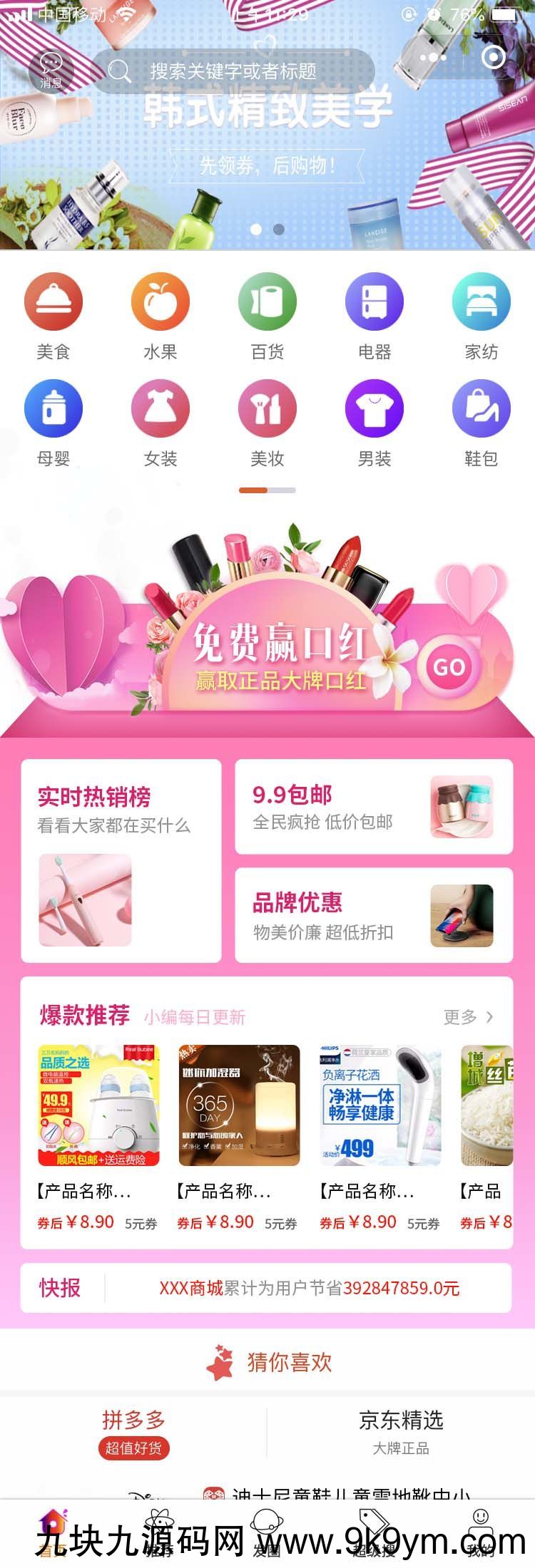Tap the search magnifier icon
This screenshot has width=535, height=1568.
(x=118, y=70)
